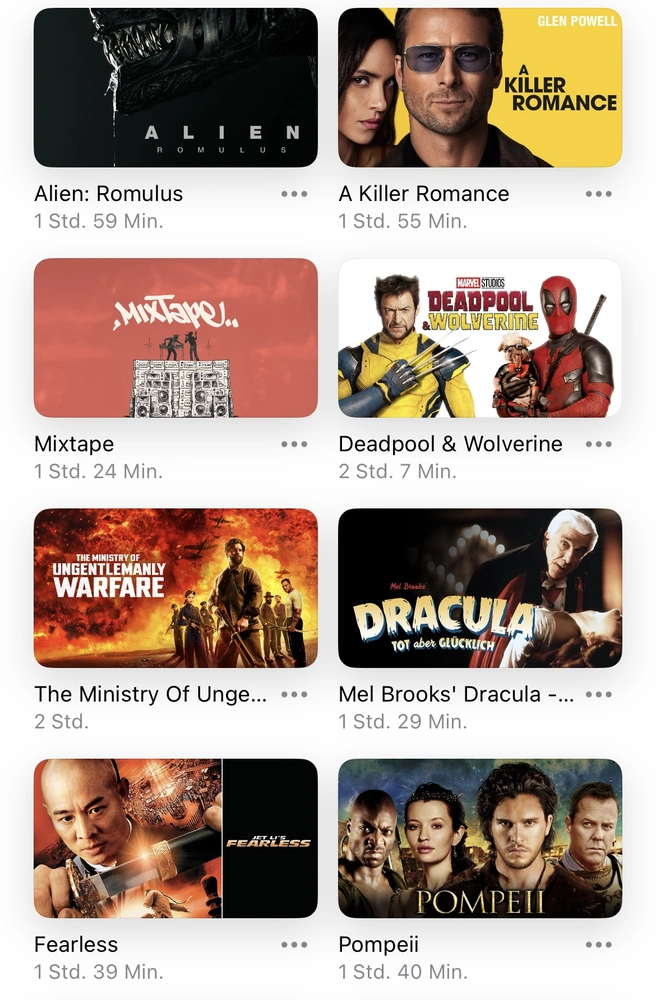Open the Mixtape movie tile

175,338
